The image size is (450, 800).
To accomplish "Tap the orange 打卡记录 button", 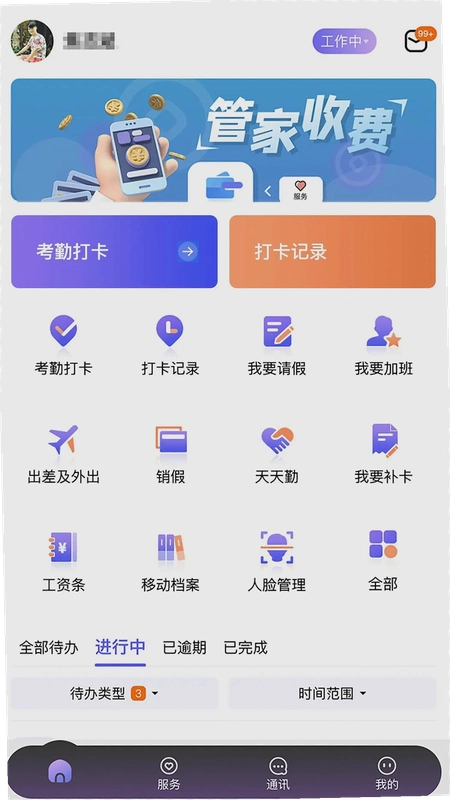I will pos(333,252).
